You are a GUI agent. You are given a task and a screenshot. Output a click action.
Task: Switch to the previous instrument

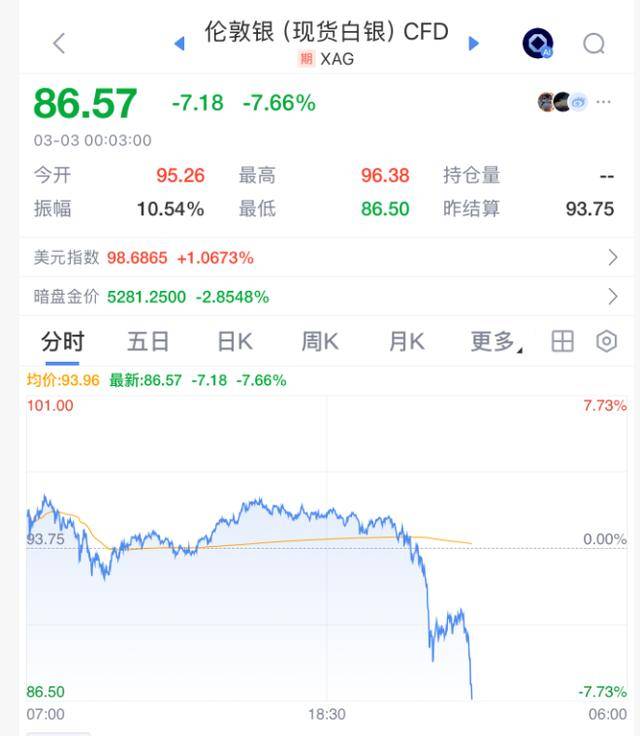180,43
